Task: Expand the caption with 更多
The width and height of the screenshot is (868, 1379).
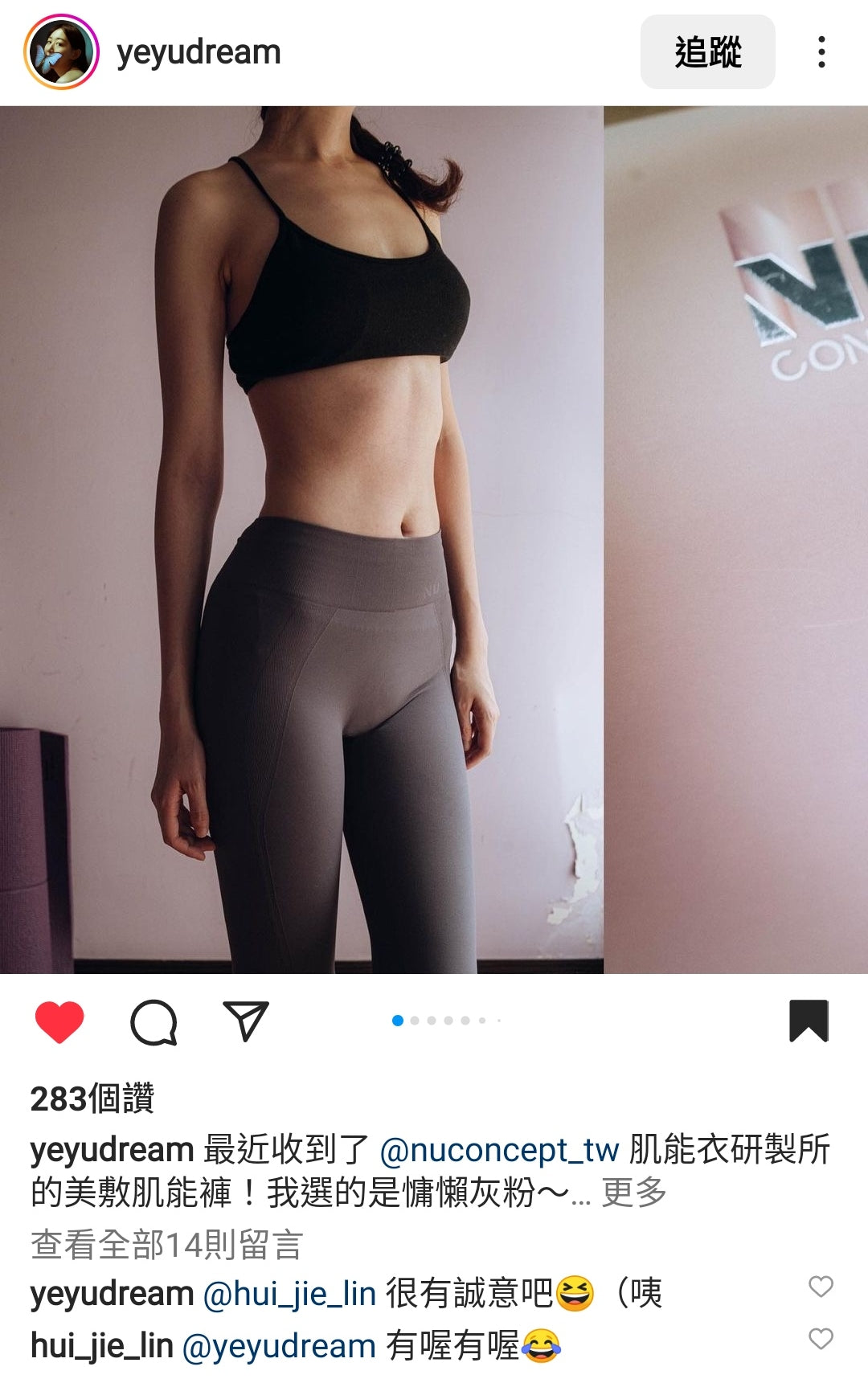Action: click(x=634, y=1193)
